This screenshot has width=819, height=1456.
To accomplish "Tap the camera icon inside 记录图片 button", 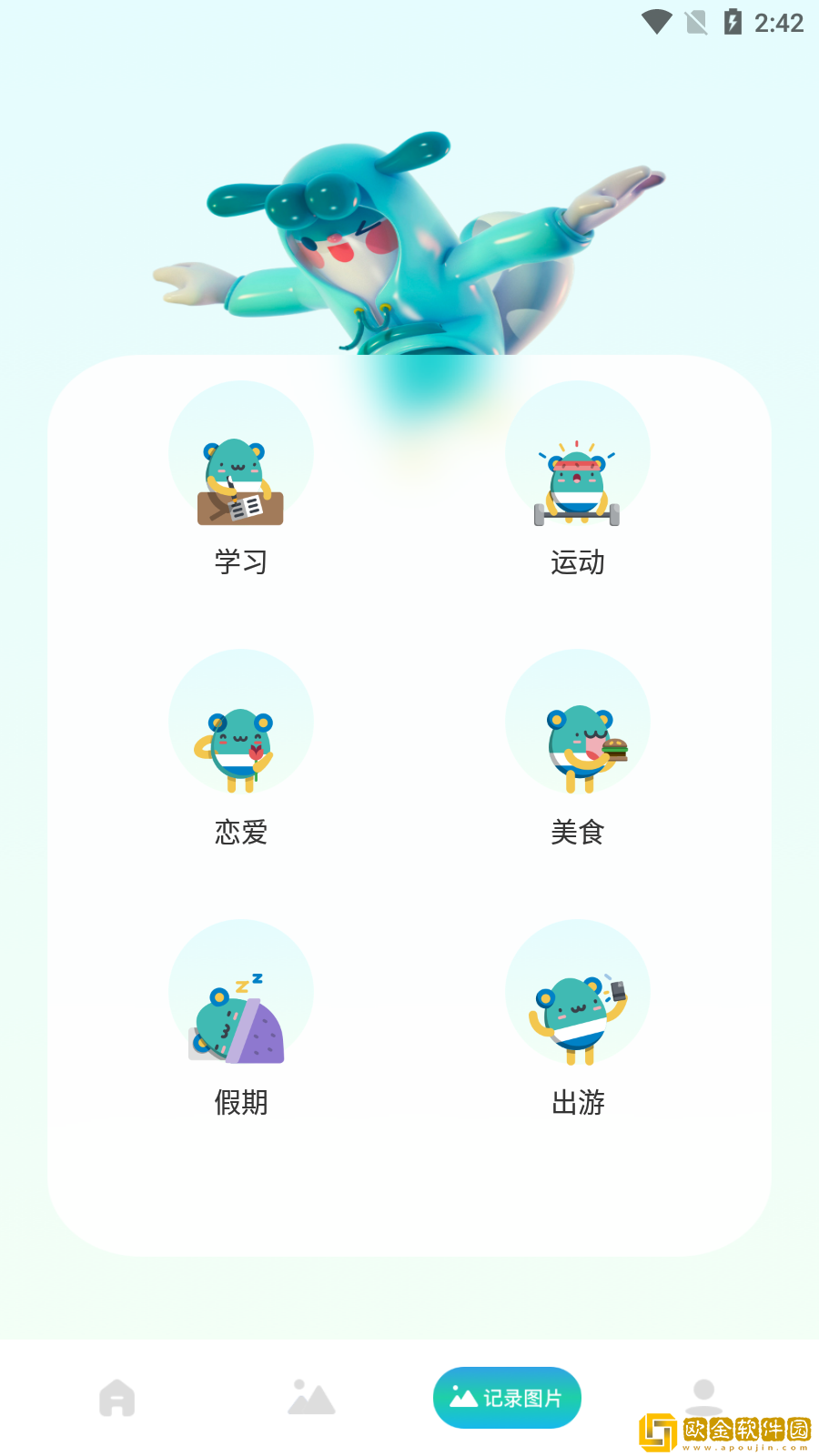I will [x=463, y=1397].
